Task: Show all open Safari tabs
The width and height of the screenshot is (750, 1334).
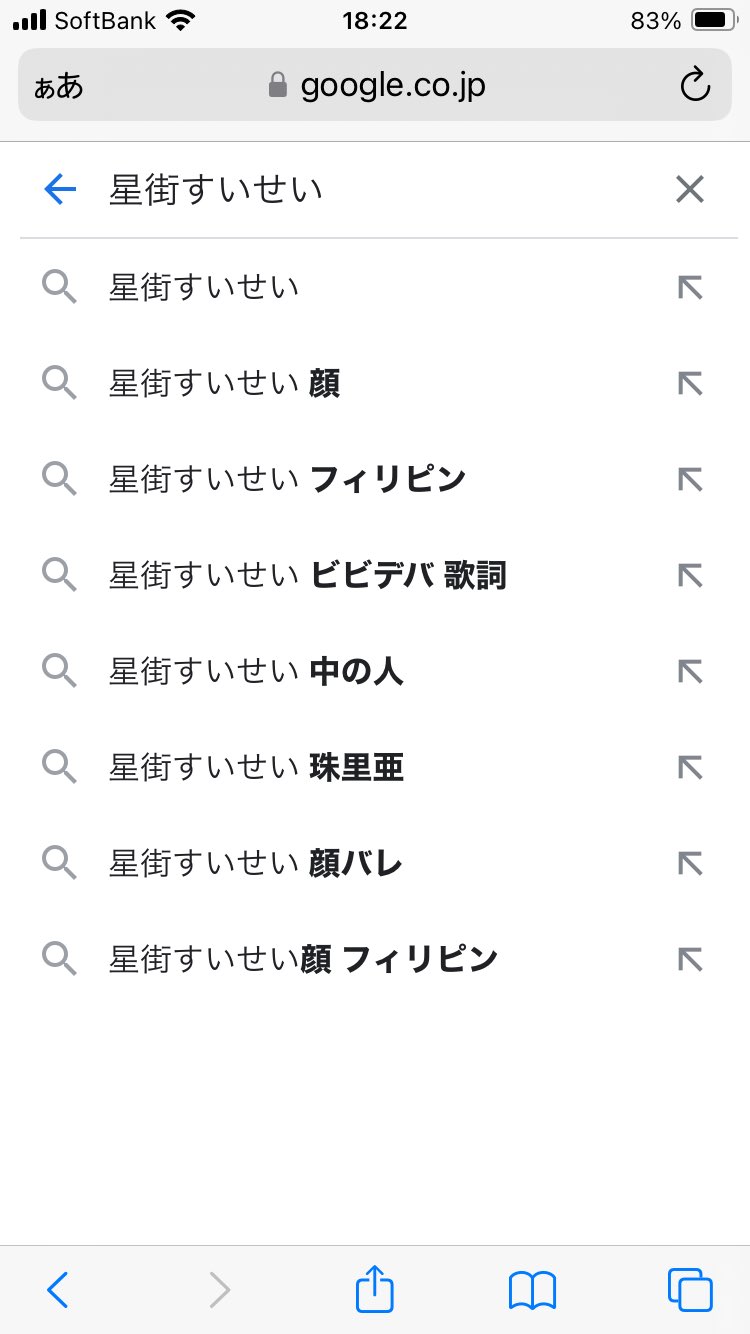Action: 690,1290
